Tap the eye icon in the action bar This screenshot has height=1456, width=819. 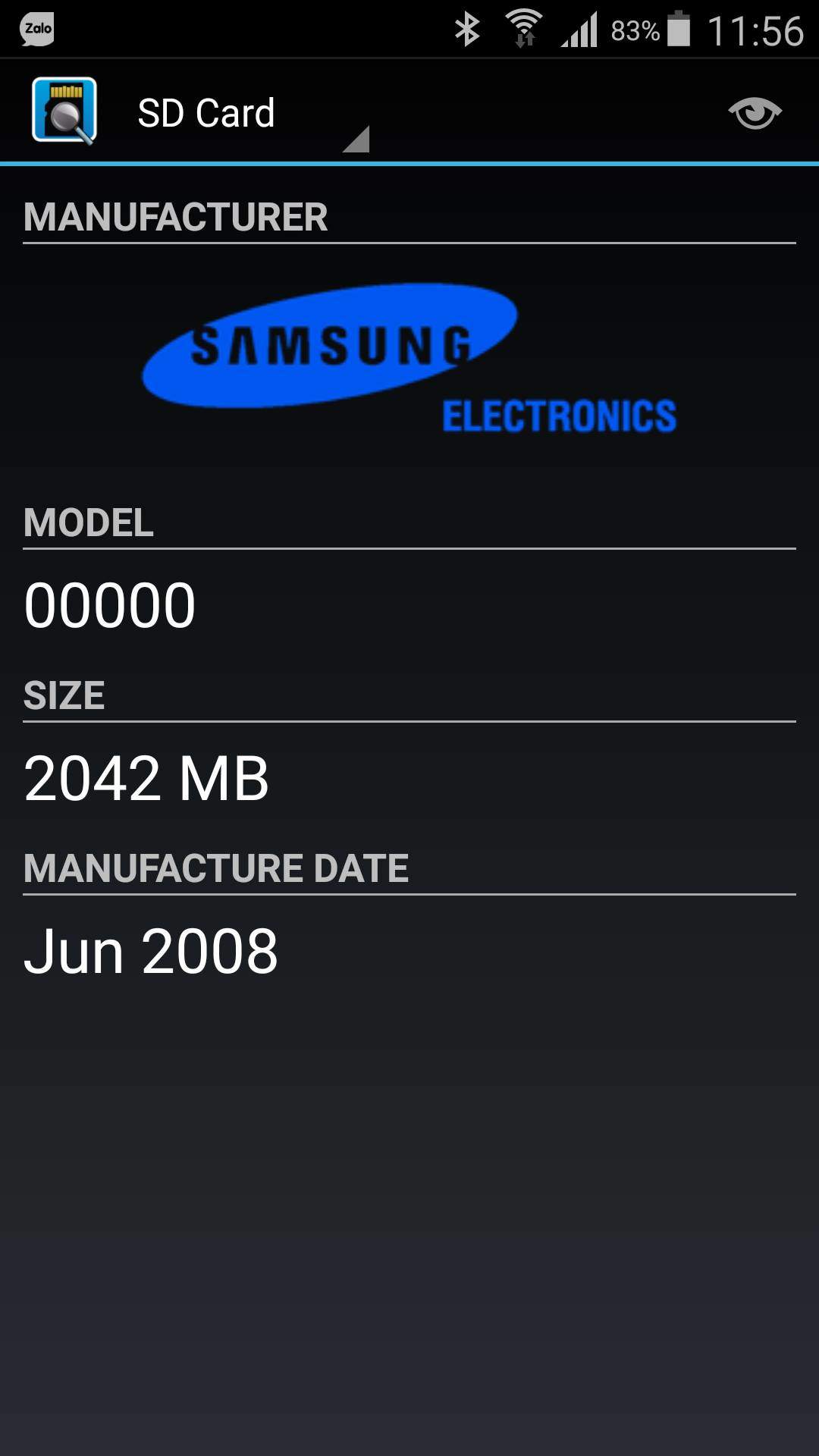755,113
